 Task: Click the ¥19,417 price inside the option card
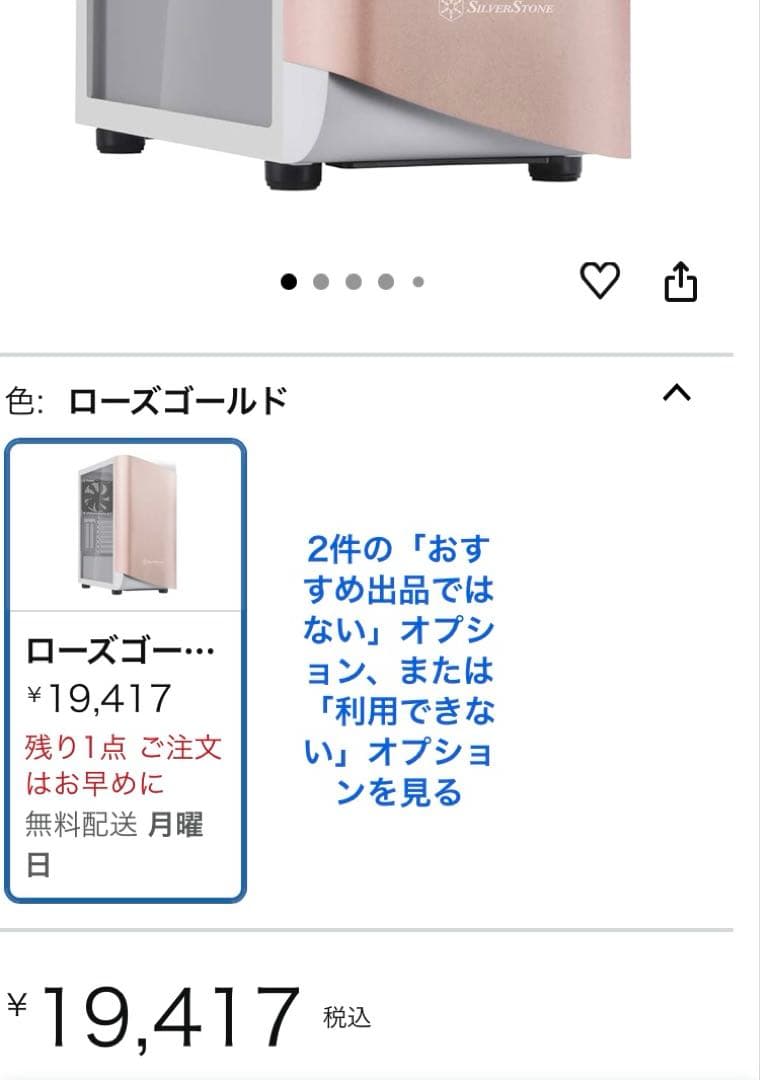tap(100, 692)
